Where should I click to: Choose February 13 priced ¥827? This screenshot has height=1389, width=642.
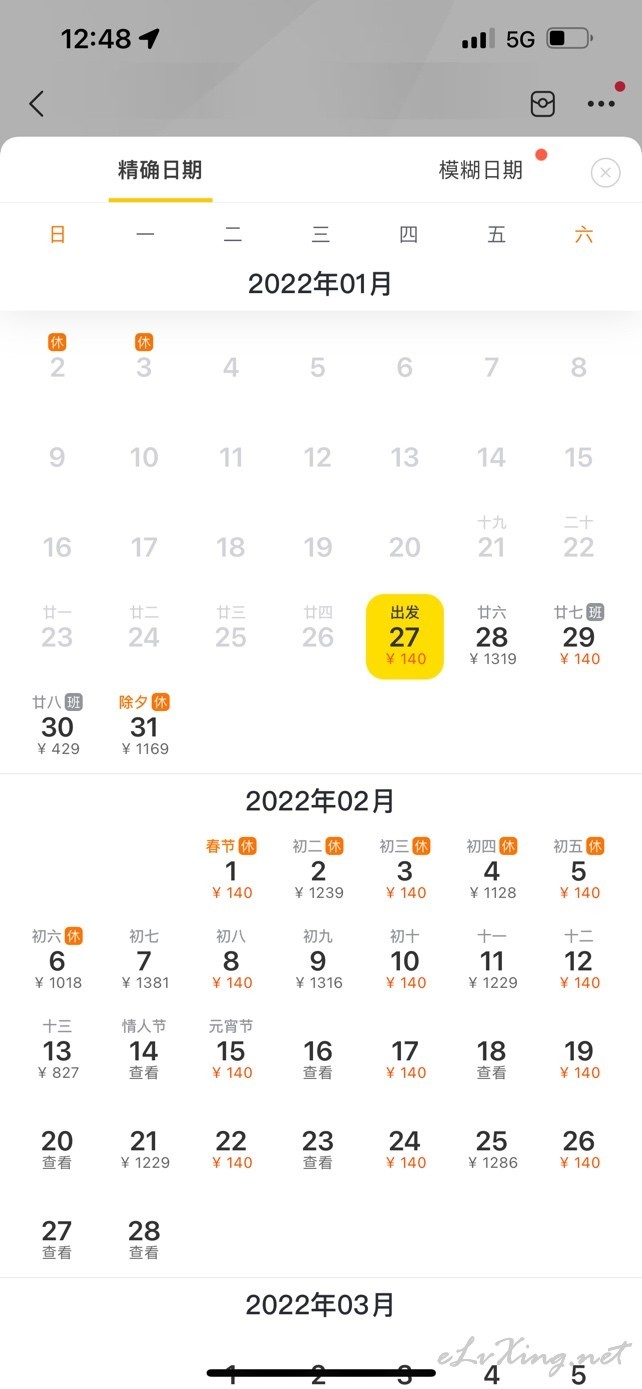point(57,1050)
